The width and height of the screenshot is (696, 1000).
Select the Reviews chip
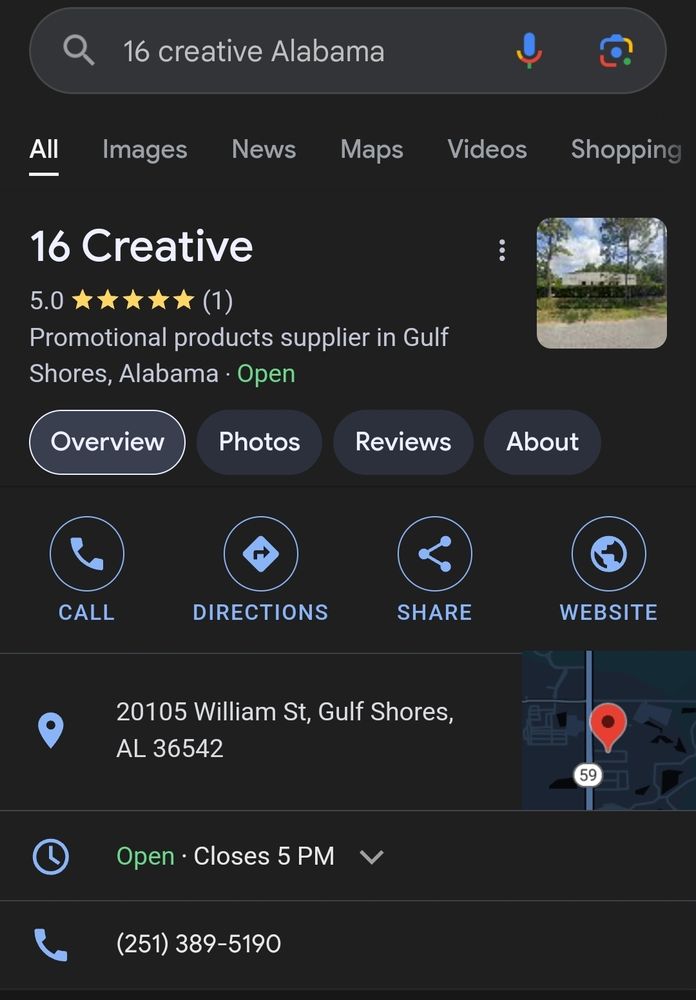(403, 442)
